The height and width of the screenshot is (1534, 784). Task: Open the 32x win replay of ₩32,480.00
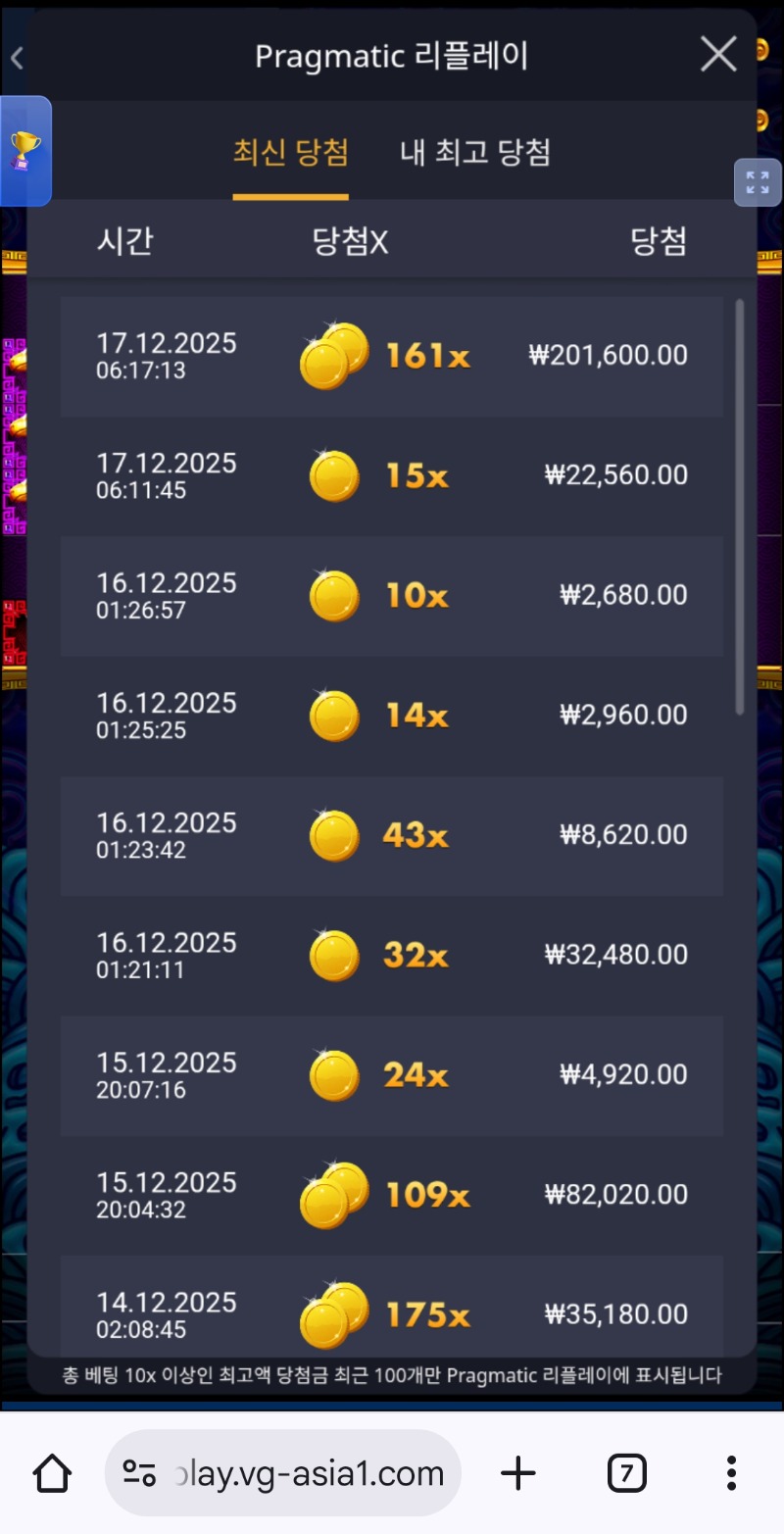392,956
